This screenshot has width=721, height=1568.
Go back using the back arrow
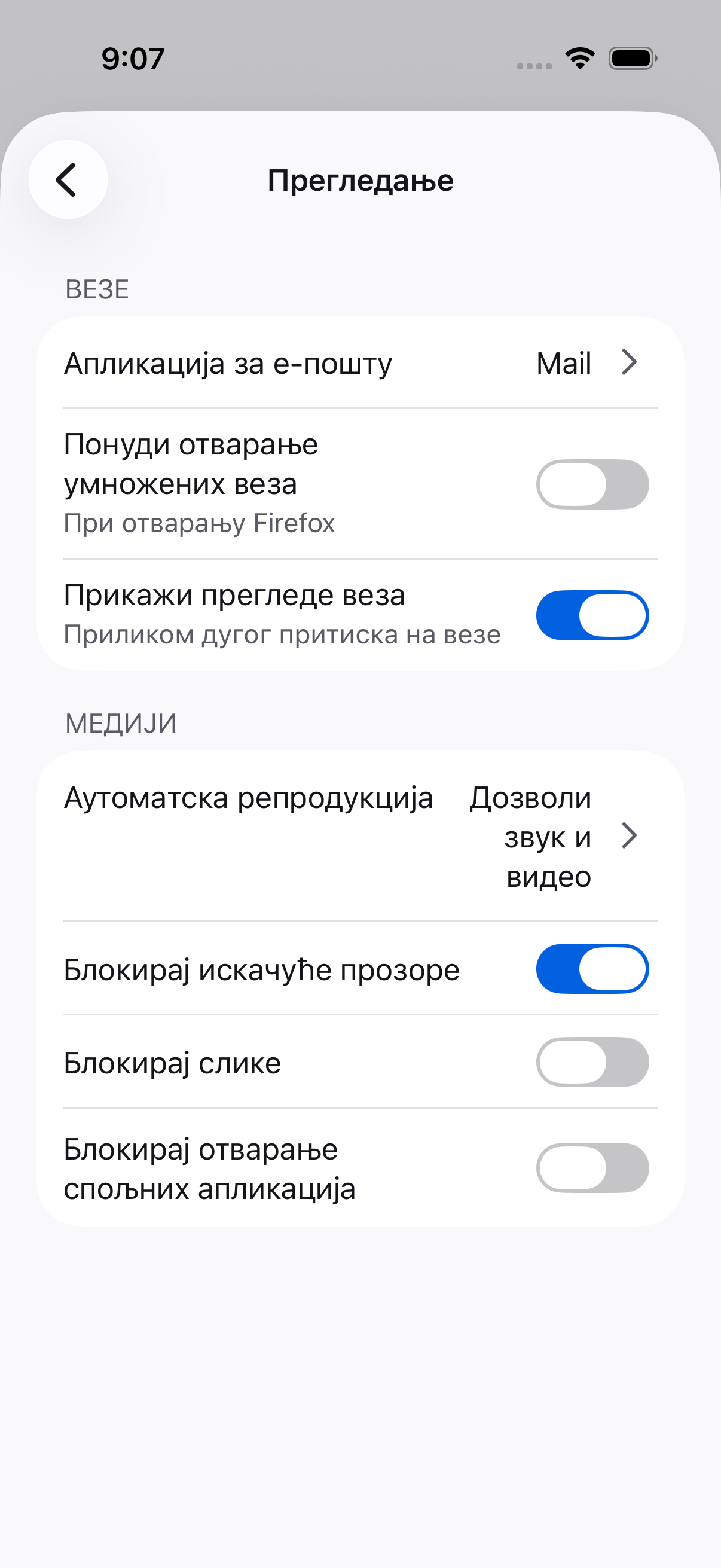coord(68,179)
